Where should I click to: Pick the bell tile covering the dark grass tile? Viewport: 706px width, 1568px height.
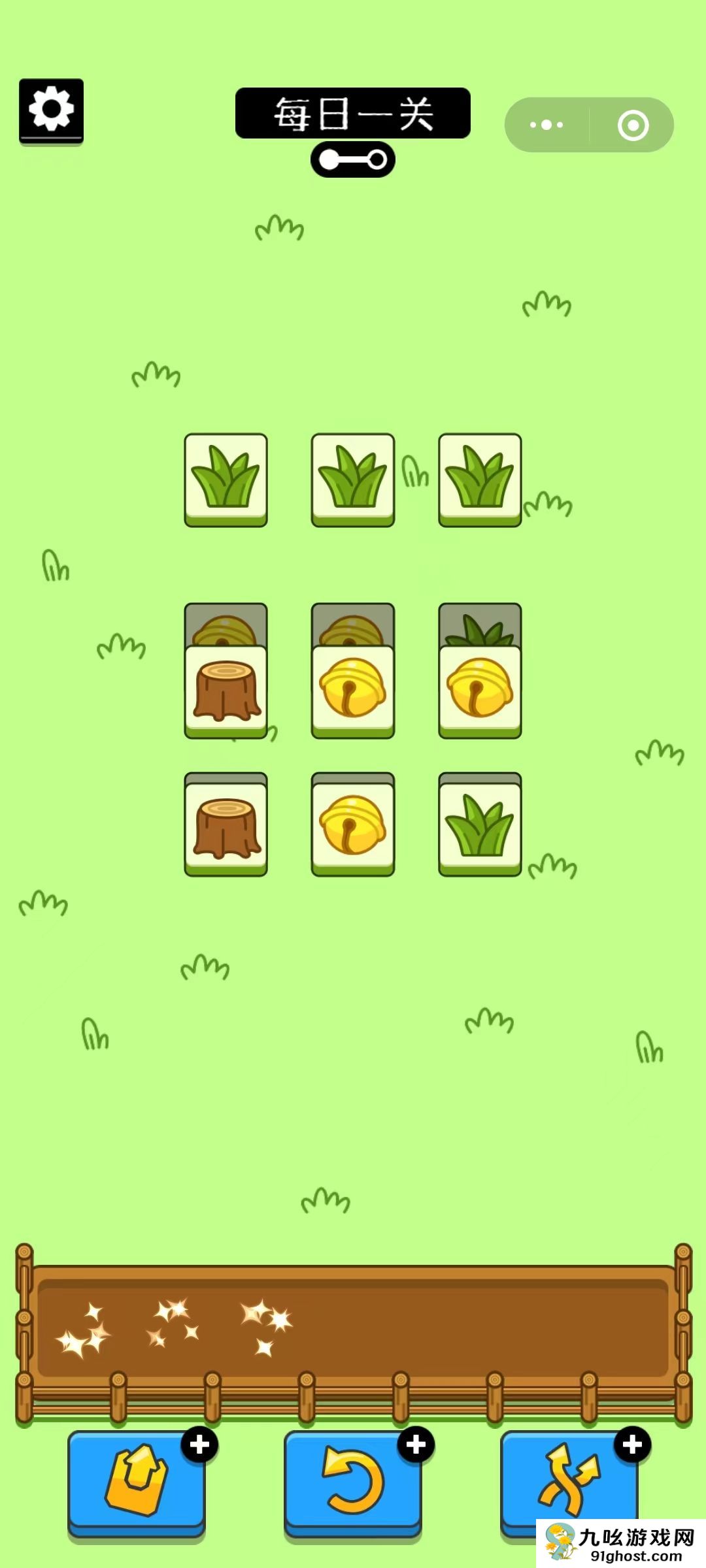pyautogui.click(x=480, y=691)
